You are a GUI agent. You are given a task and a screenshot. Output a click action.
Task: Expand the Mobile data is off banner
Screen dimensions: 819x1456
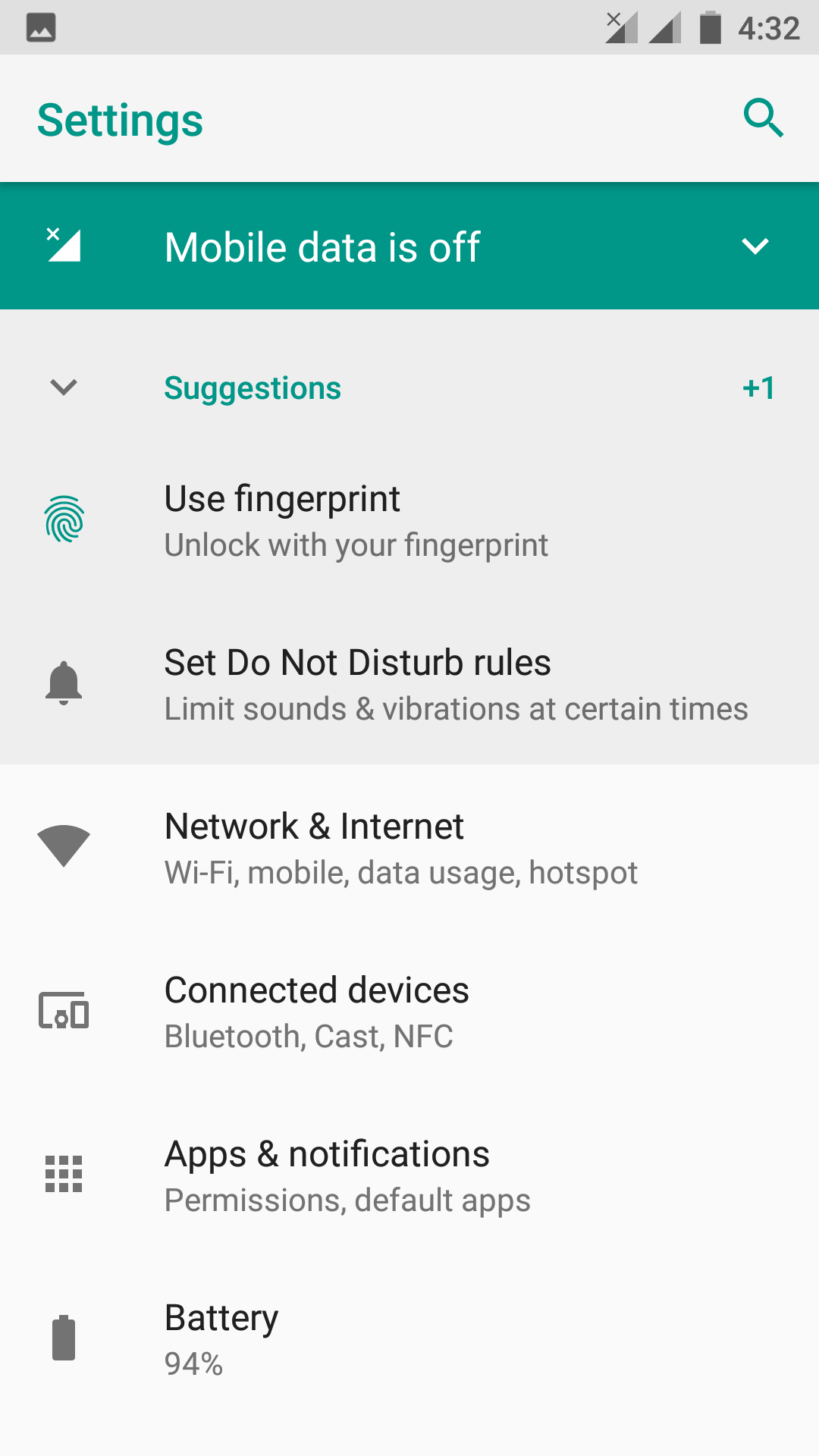tap(755, 246)
